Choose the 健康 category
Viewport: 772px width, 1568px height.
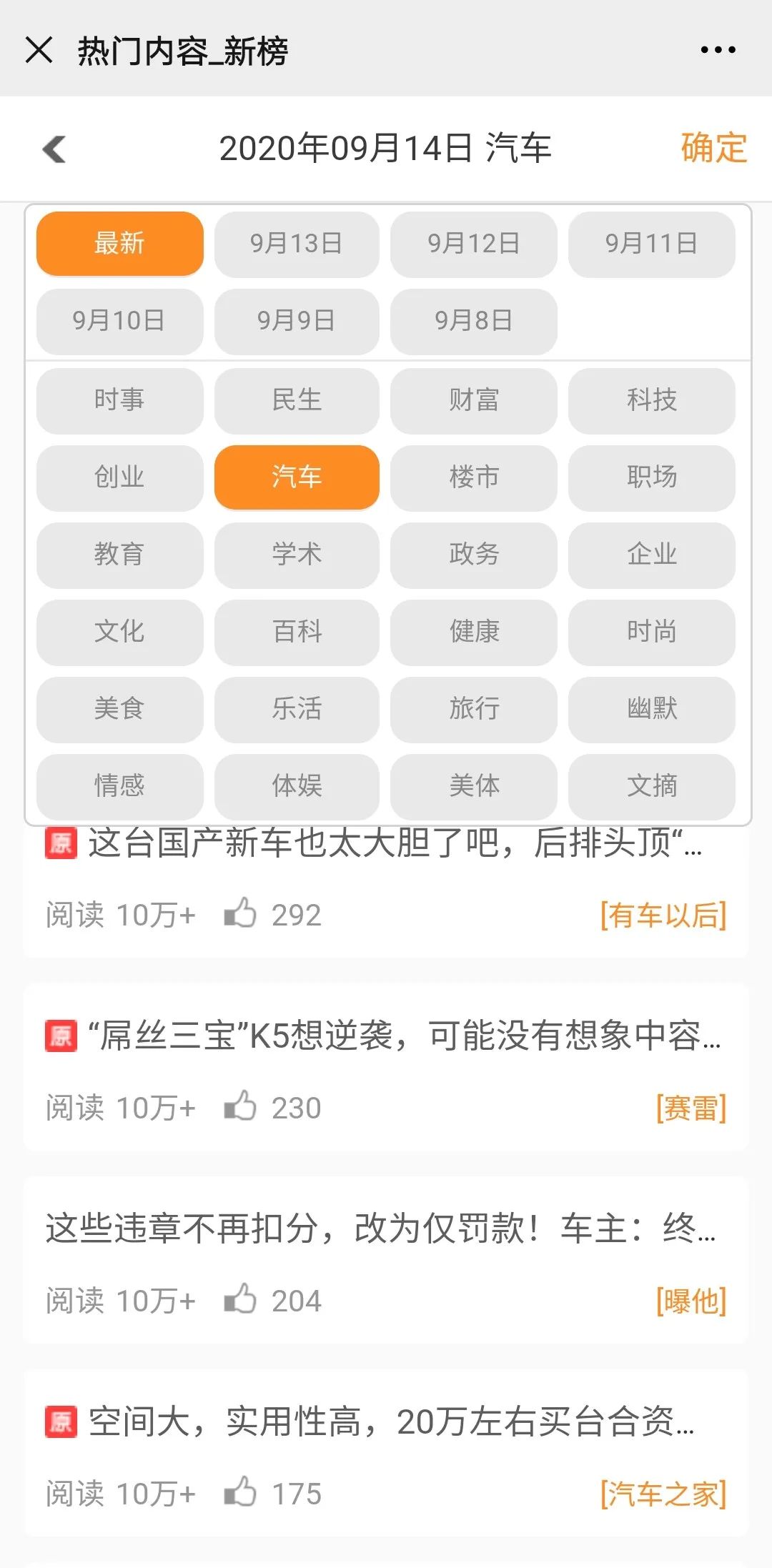pyautogui.click(x=473, y=632)
